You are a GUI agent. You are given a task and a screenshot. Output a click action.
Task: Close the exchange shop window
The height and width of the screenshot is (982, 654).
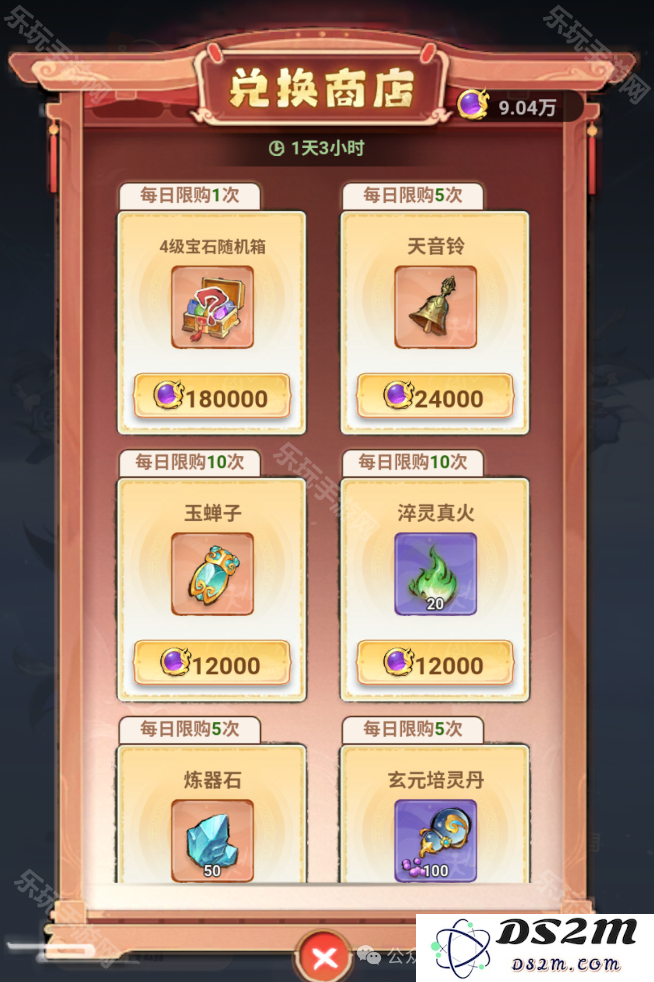324,959
